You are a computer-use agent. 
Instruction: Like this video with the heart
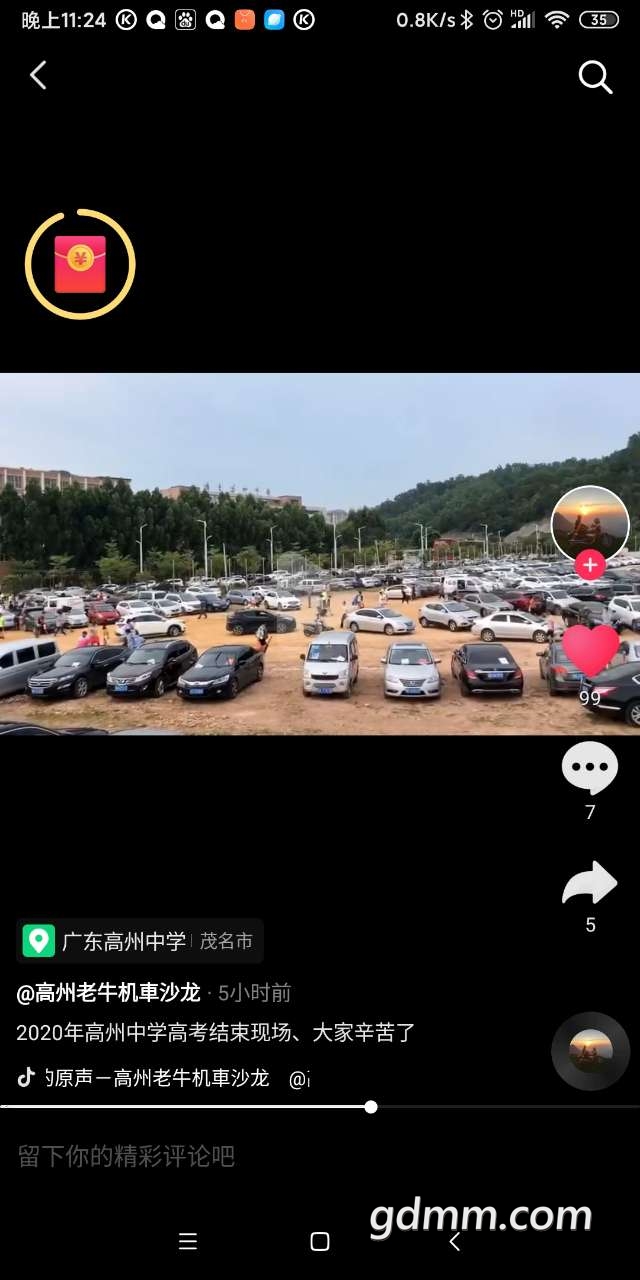pyautogui.click(x=590, y=650)
